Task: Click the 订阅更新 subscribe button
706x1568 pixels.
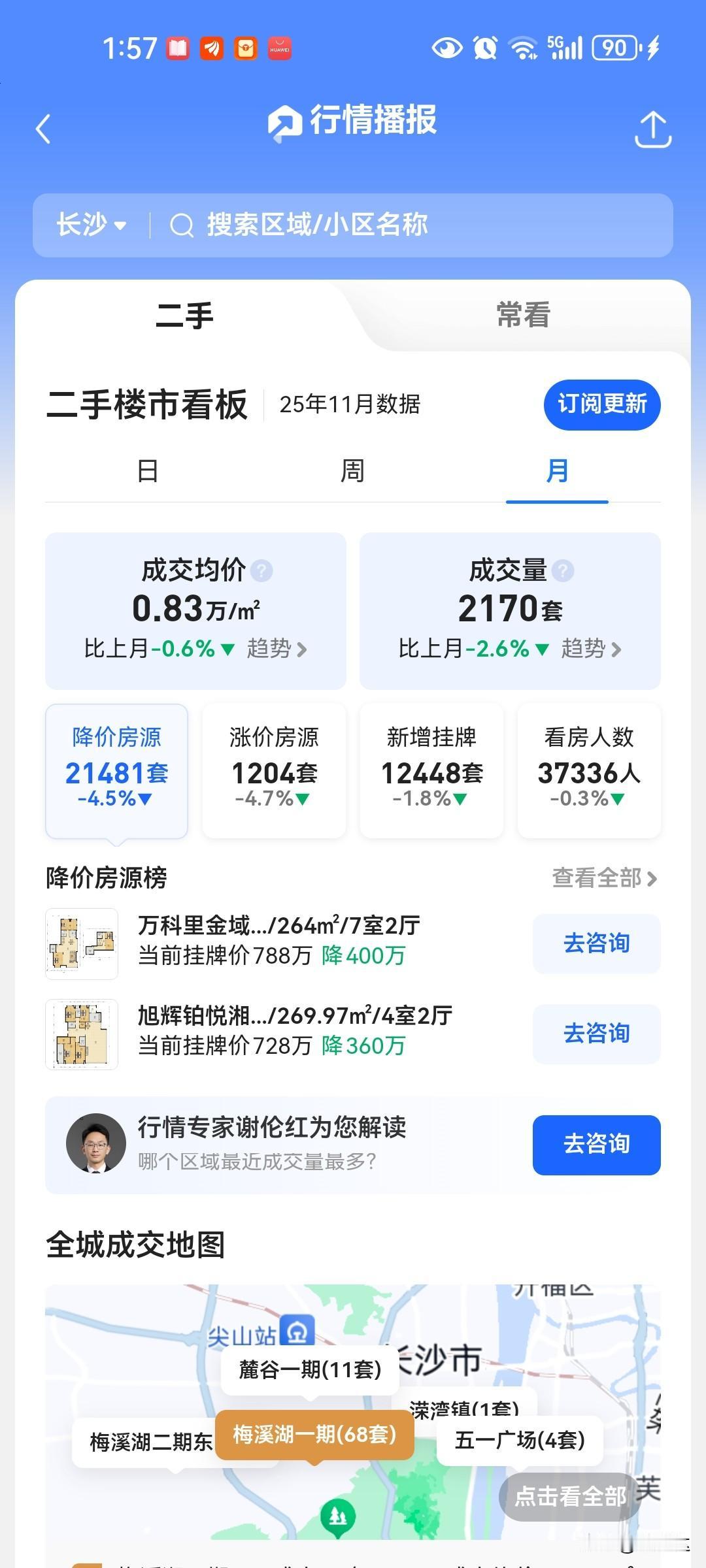Action: click(601, 404)
